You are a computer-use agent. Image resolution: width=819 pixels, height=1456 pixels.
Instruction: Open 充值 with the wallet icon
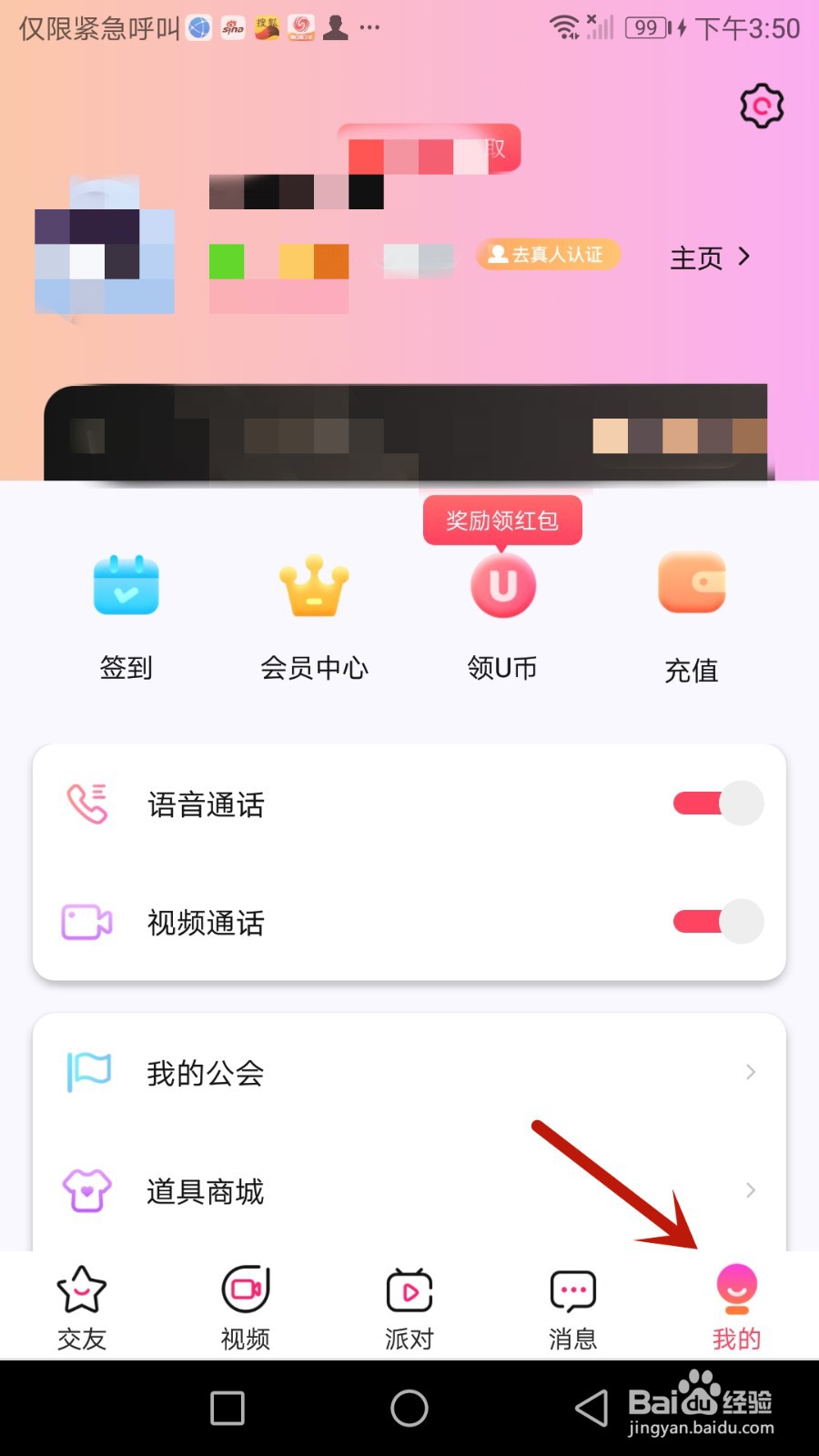pyautogui.click(x=692, y=585)
